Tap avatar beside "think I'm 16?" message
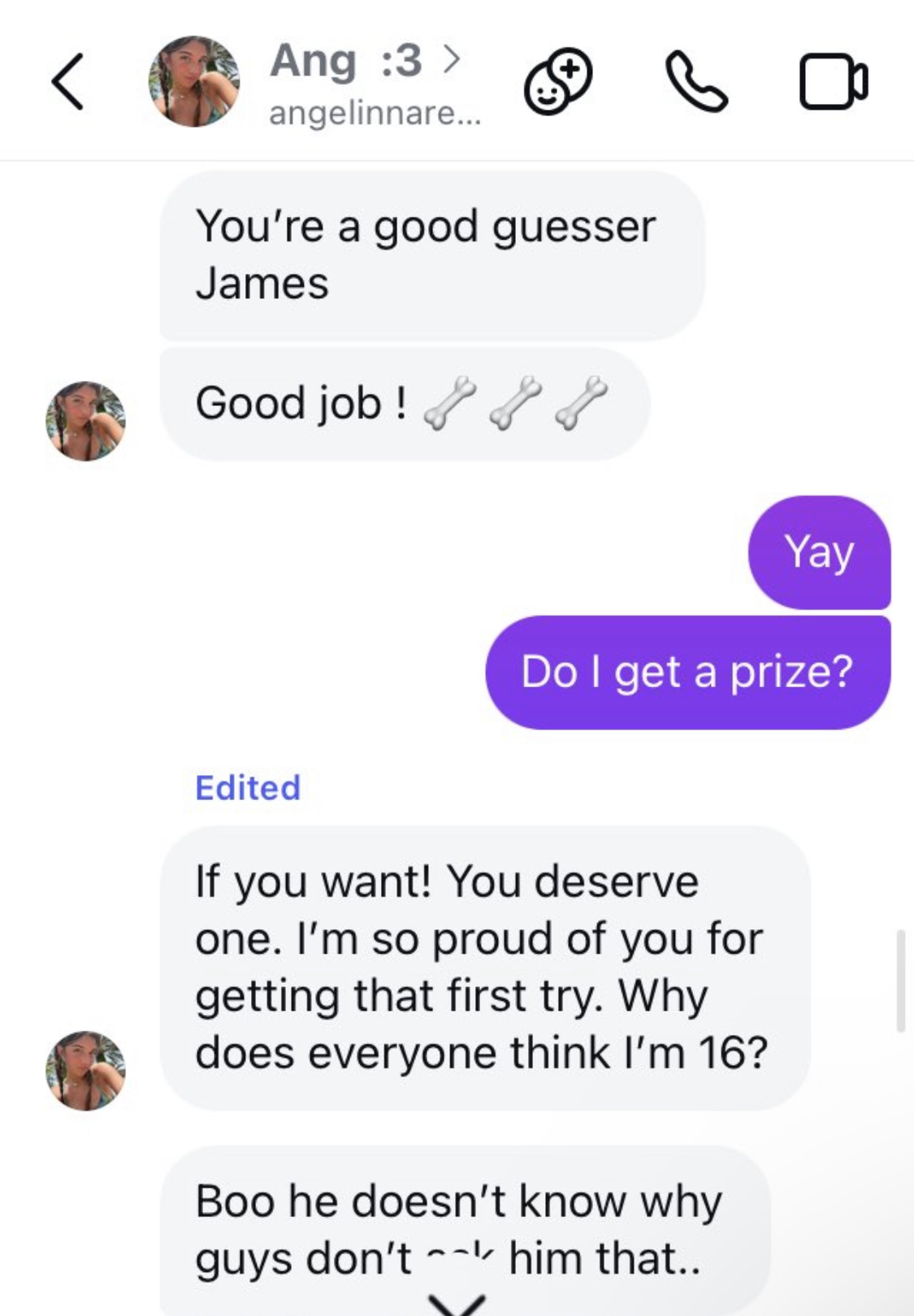Image resolution: width=914 pixels, height=1316 pixels. (x=85, y=1071)
